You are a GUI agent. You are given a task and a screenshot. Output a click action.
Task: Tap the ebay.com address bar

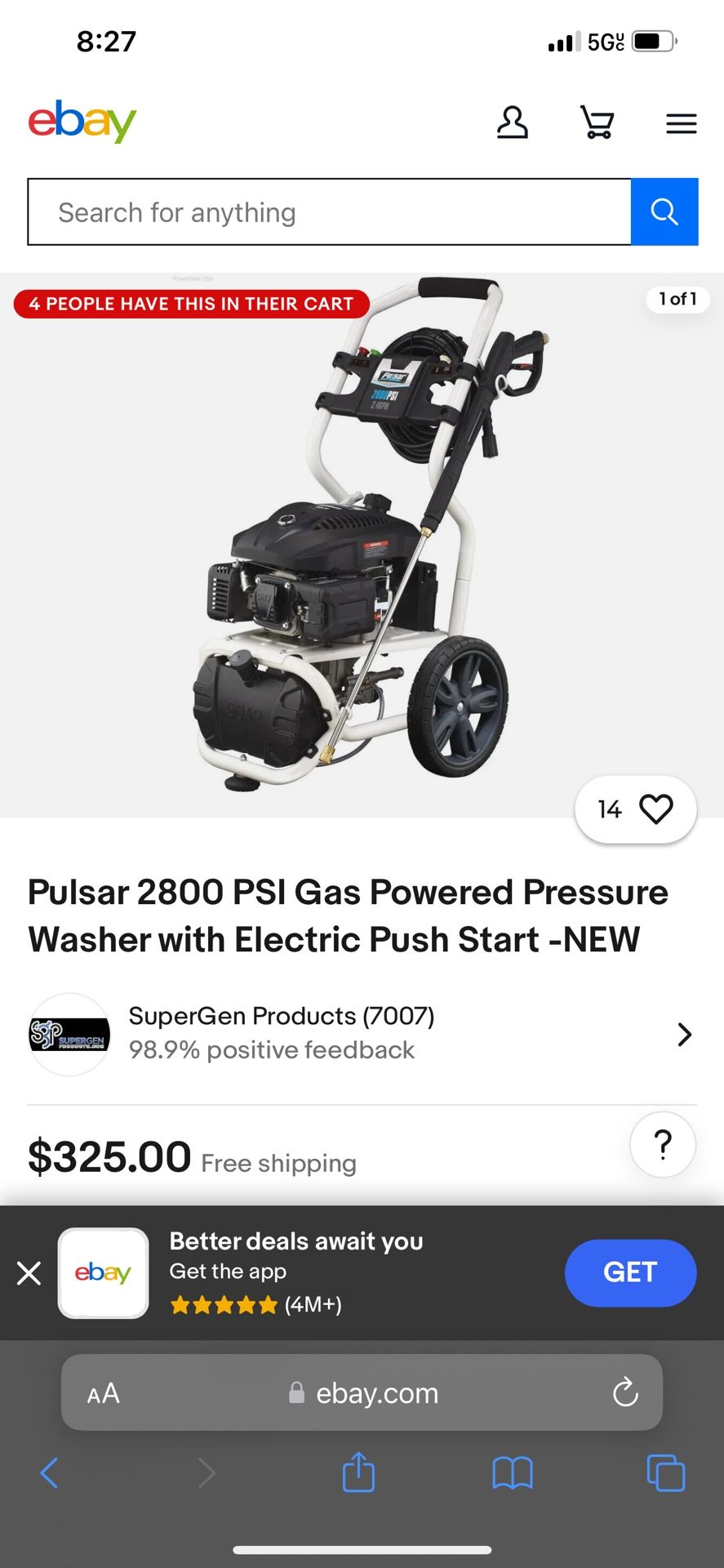click(363, 1393)
